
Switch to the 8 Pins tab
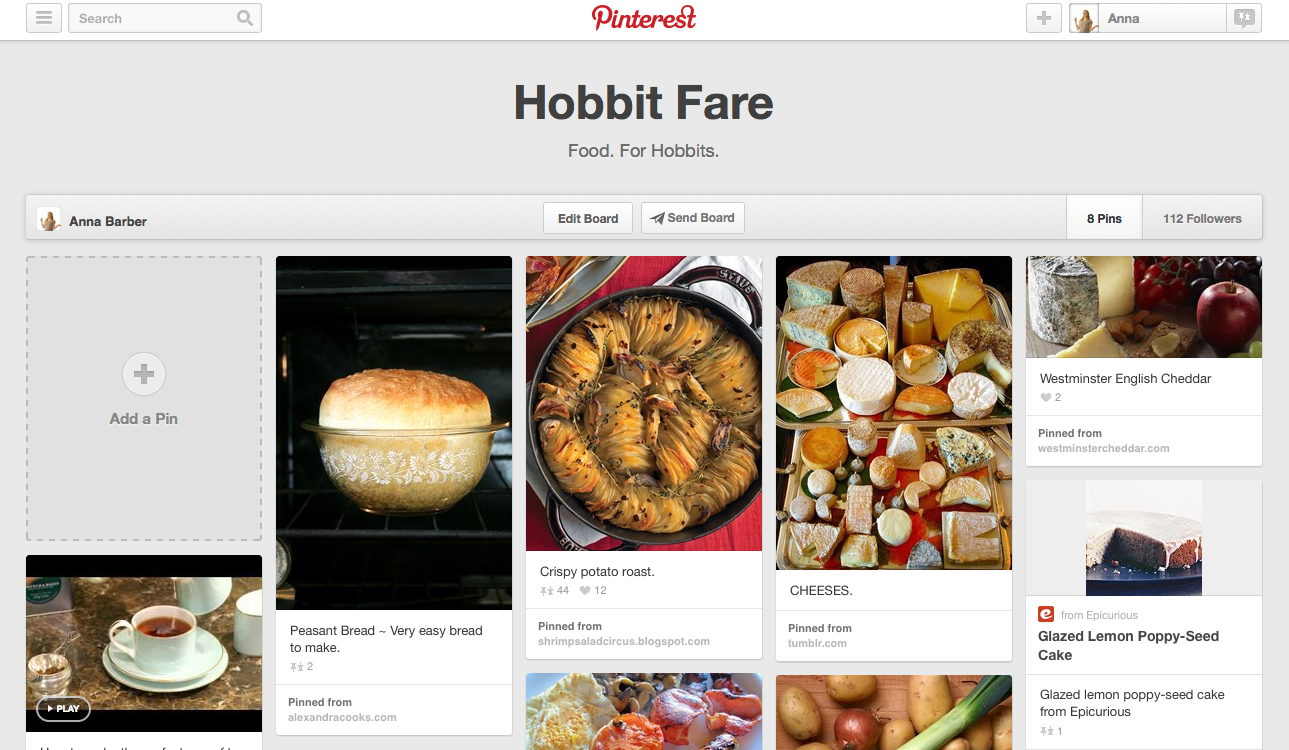coord(1104,218)
